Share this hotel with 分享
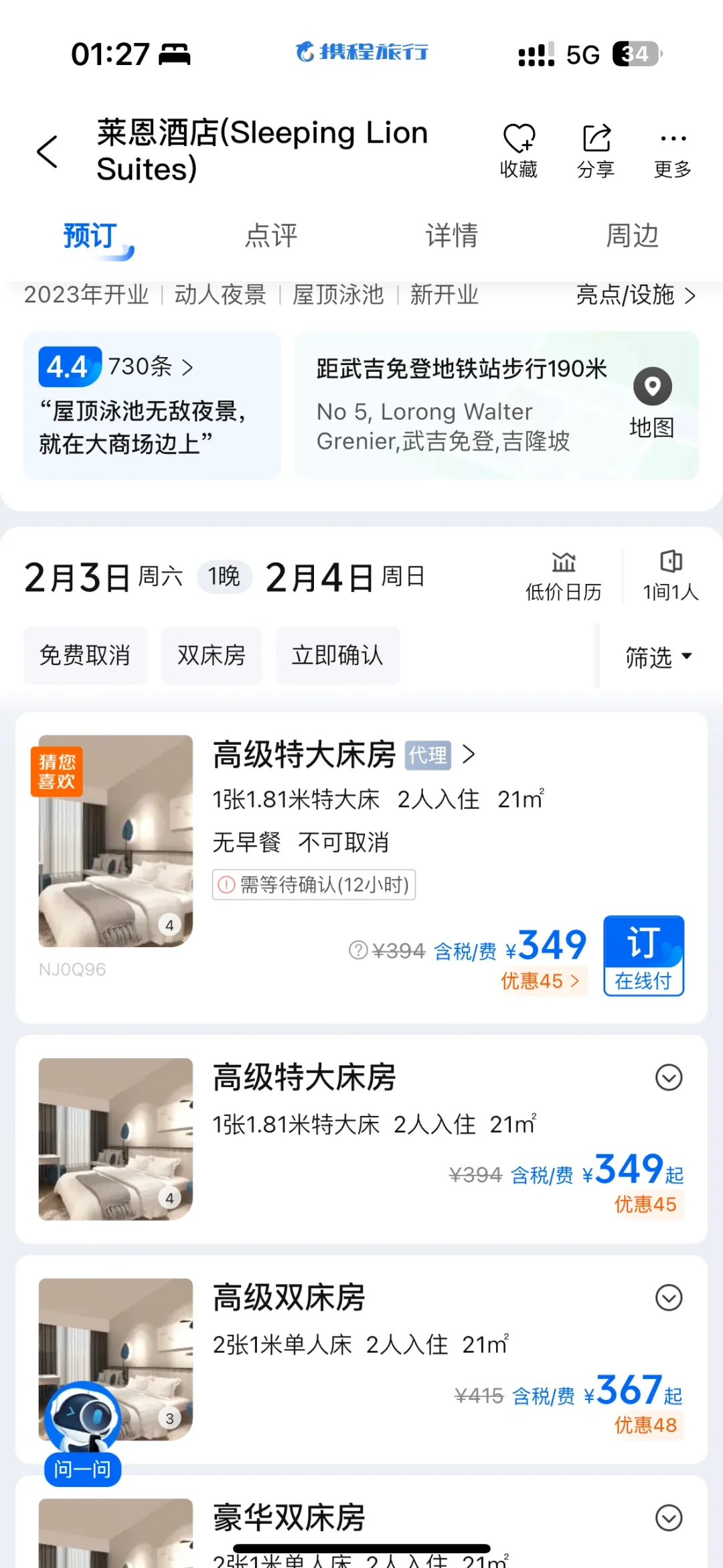 coord(596,151)
